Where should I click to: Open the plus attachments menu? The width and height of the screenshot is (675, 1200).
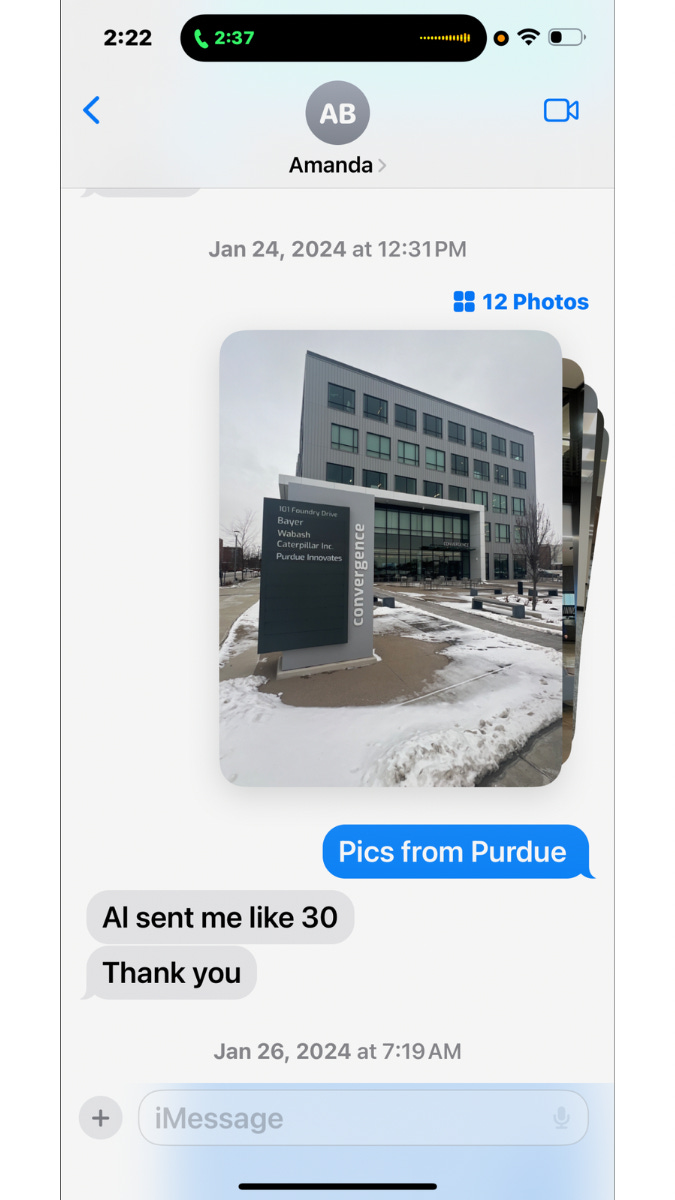click(100, 1118)
